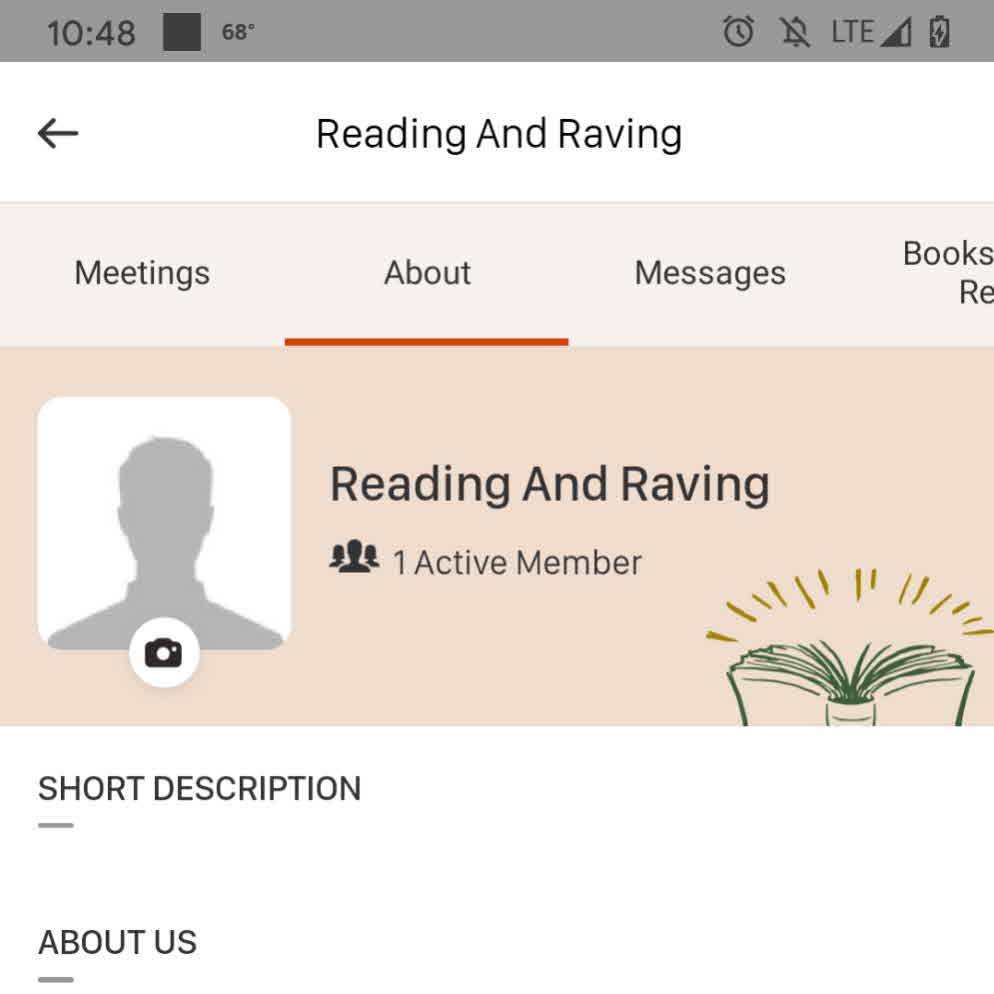Switch to the Meetings tab
Screen dimensions: 994x994
coord(142,273)
